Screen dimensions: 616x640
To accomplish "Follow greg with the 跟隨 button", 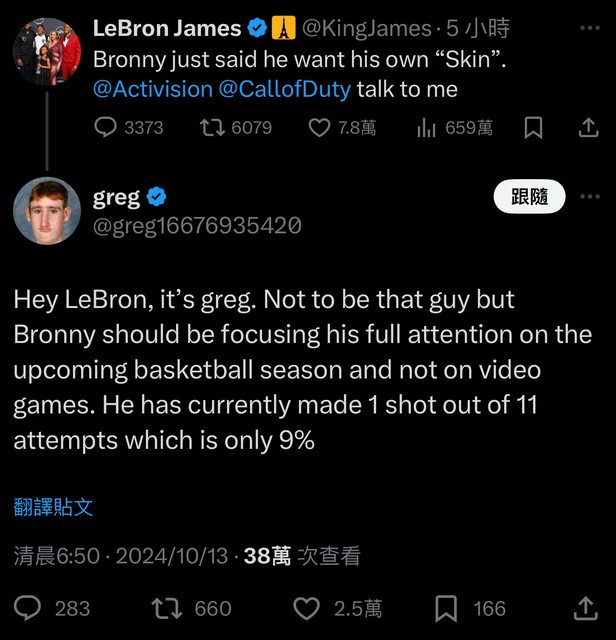I will [x=529, y=197].
